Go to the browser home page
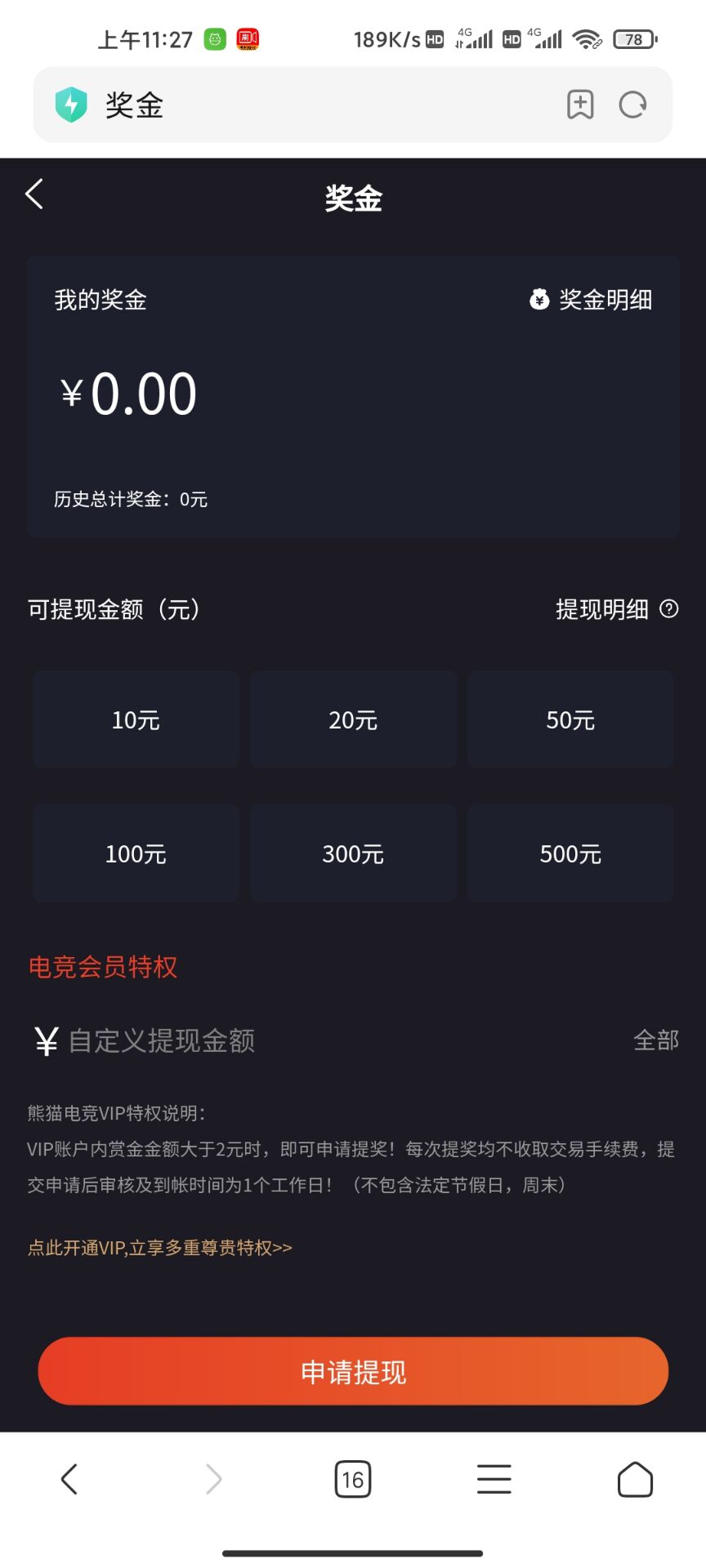706x1568 pixels. click(x=635, y=1479)
